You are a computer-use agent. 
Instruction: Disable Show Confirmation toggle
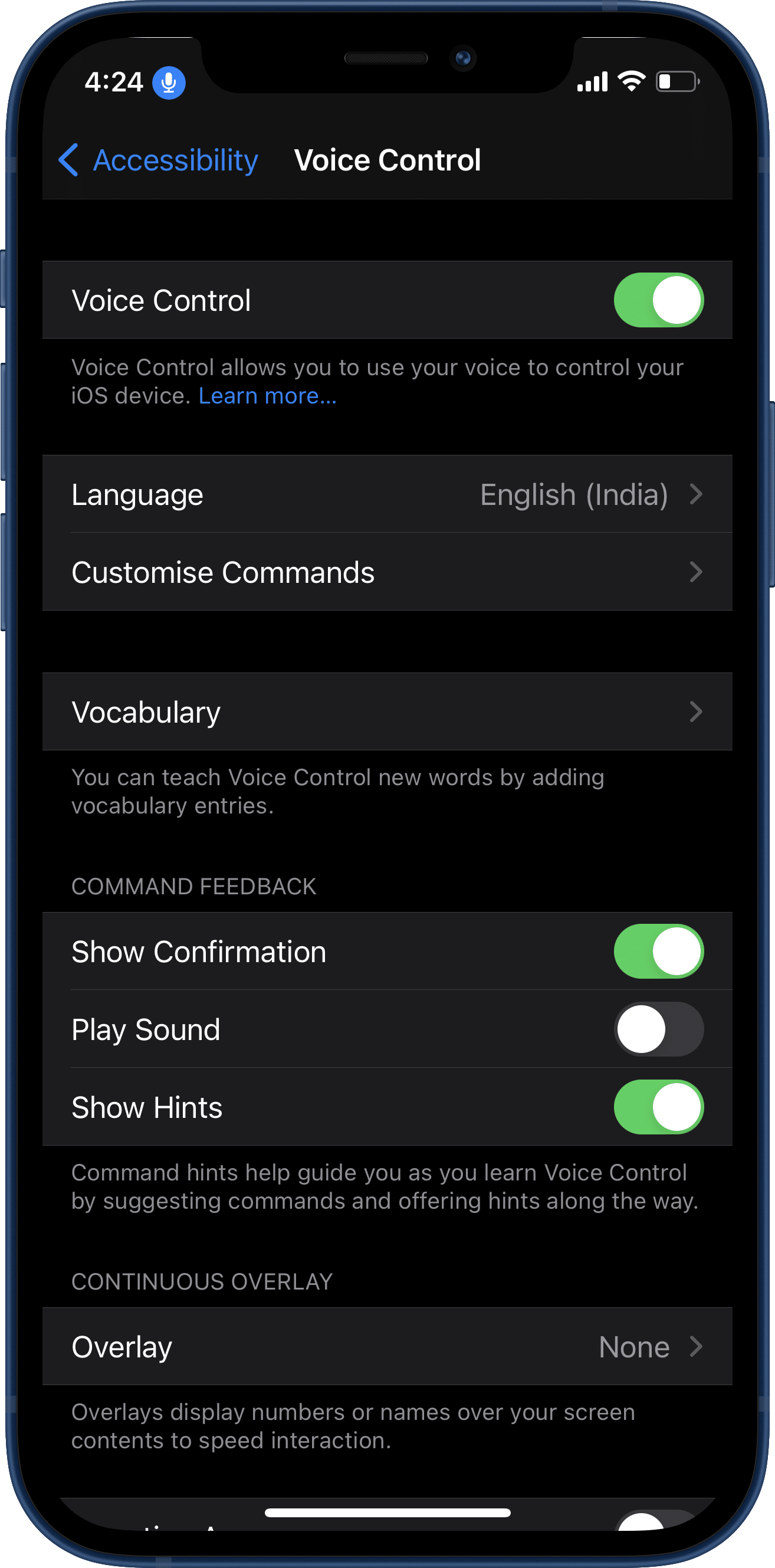[x=658, y=952]
